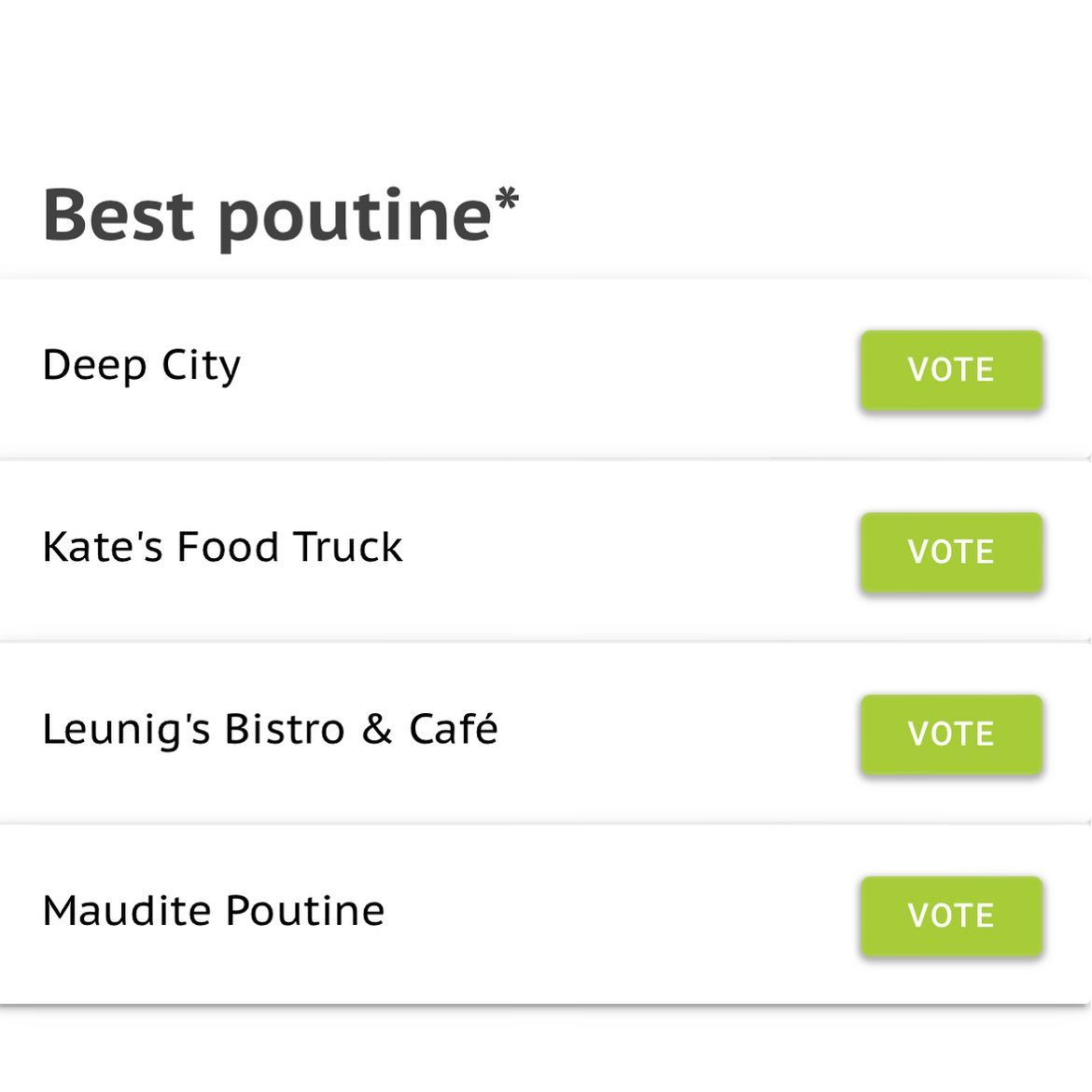
Task: Tap VOTE beside Maudite Poutine
Action: click(x=950, y=916)
